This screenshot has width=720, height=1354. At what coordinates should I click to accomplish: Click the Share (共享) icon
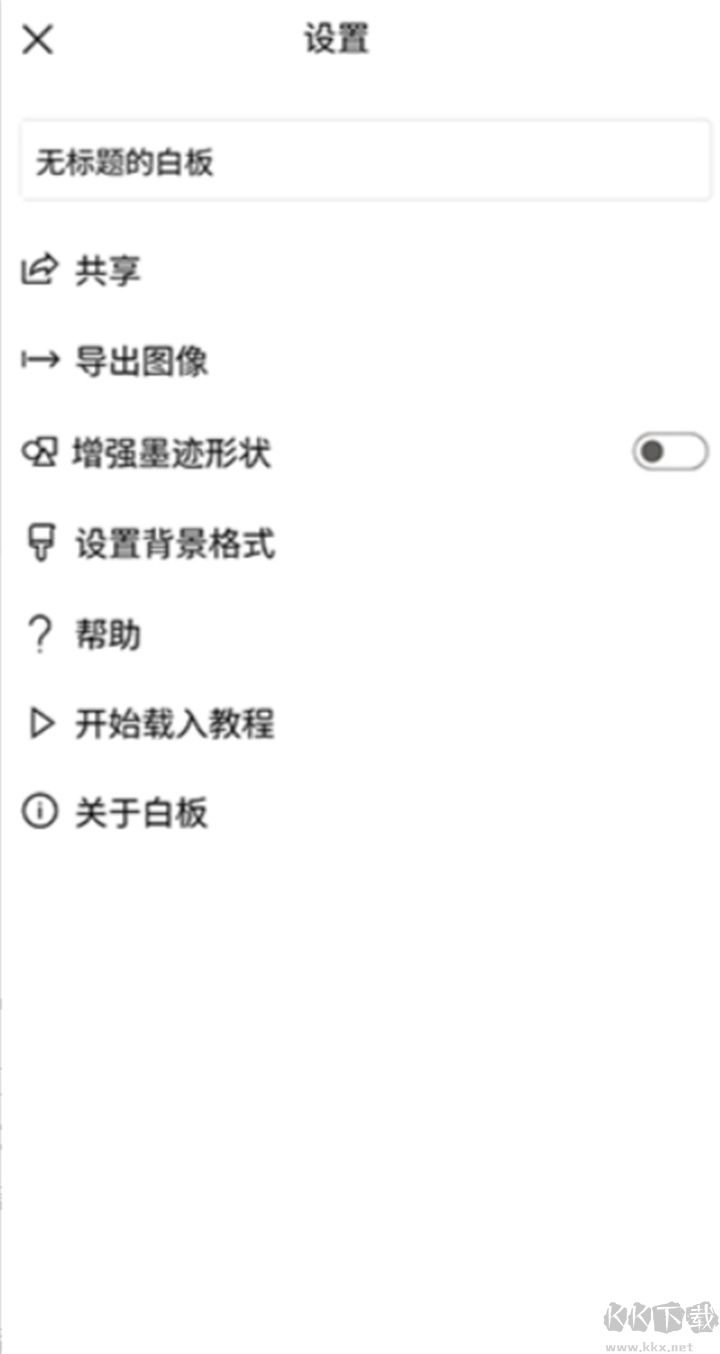pyautogui.click(x=38, y=268)
